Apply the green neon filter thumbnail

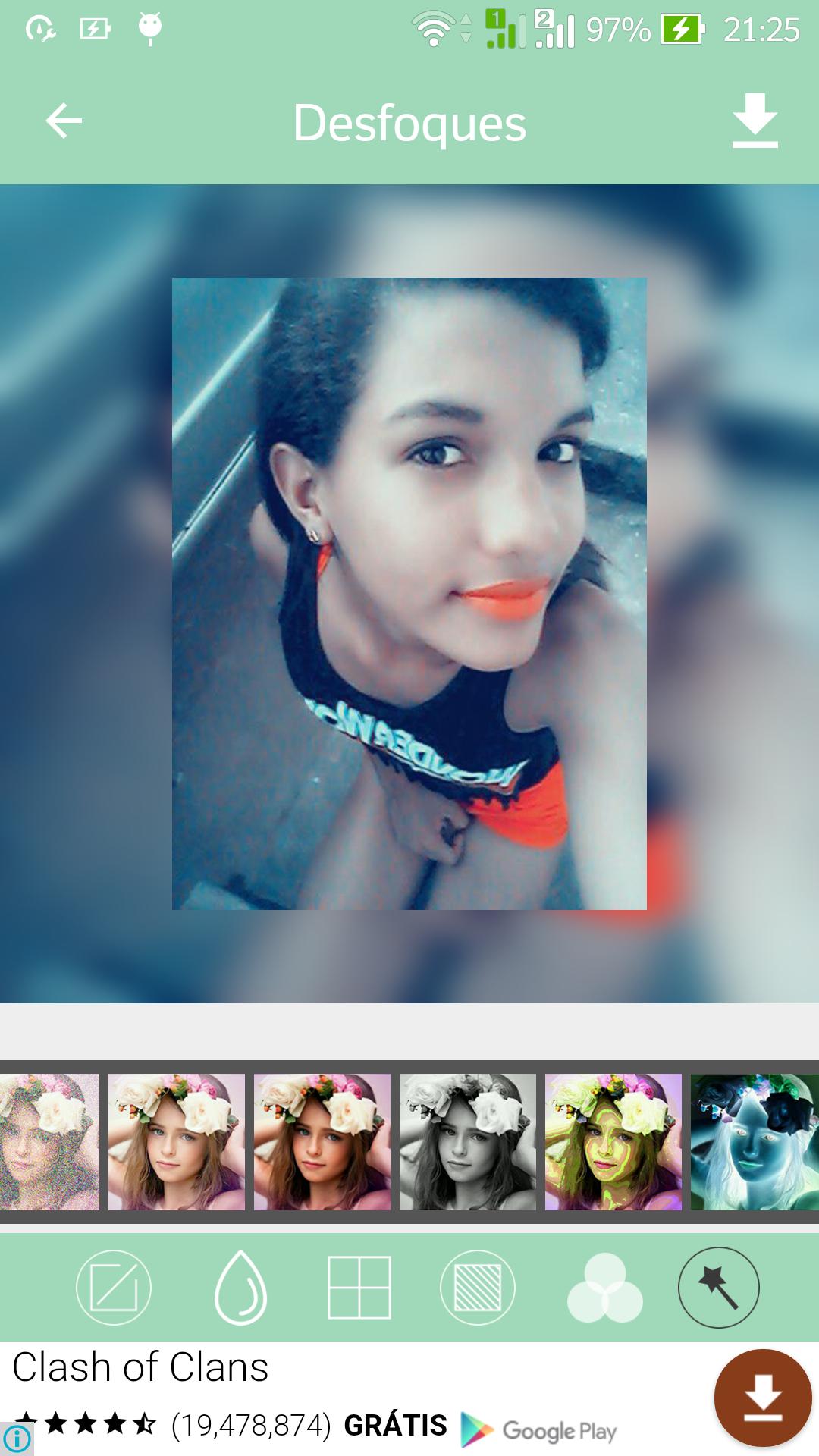(x=613, y=1141)
